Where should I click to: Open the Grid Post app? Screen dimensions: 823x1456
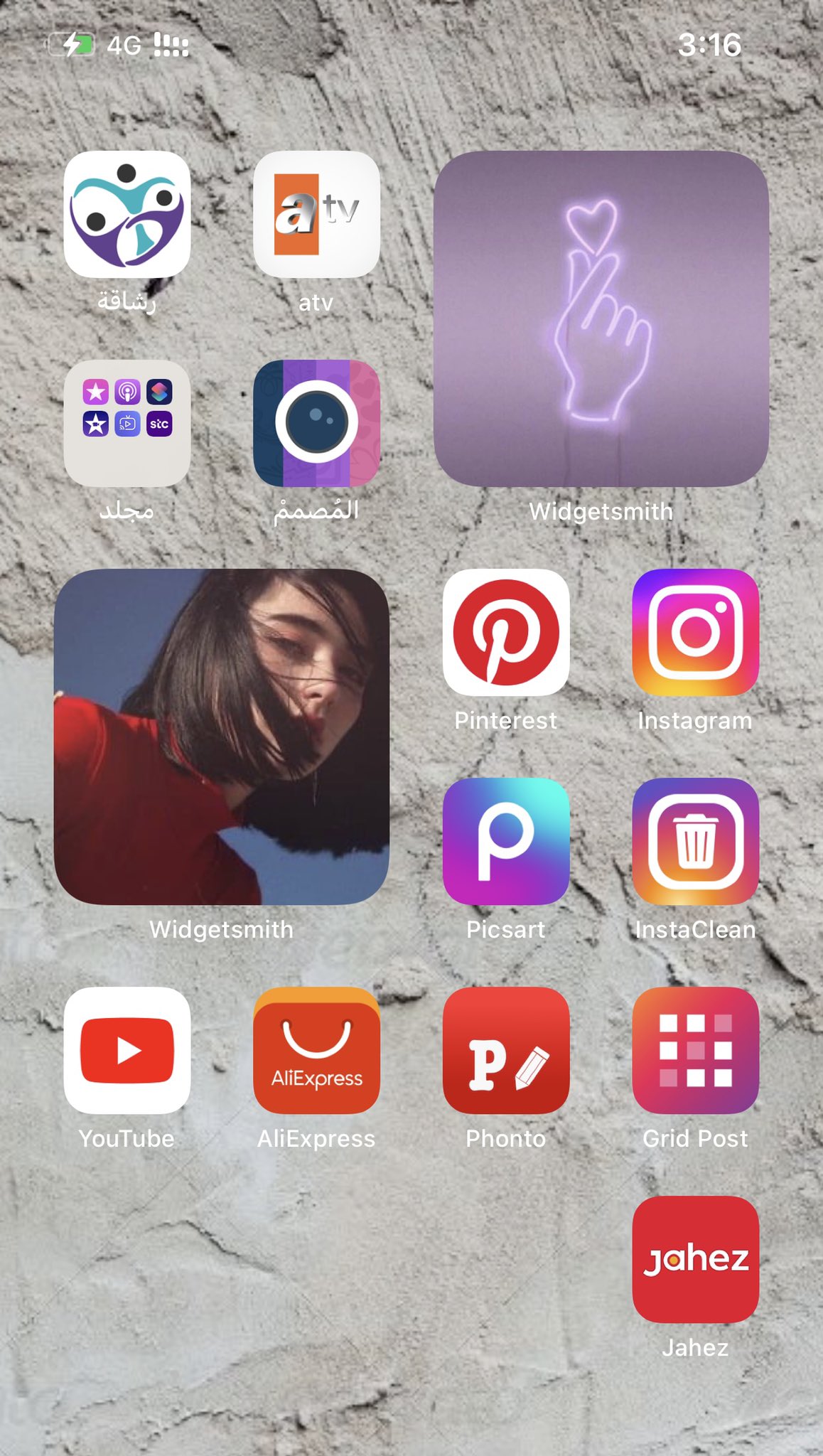click(x=695, y=1050)
